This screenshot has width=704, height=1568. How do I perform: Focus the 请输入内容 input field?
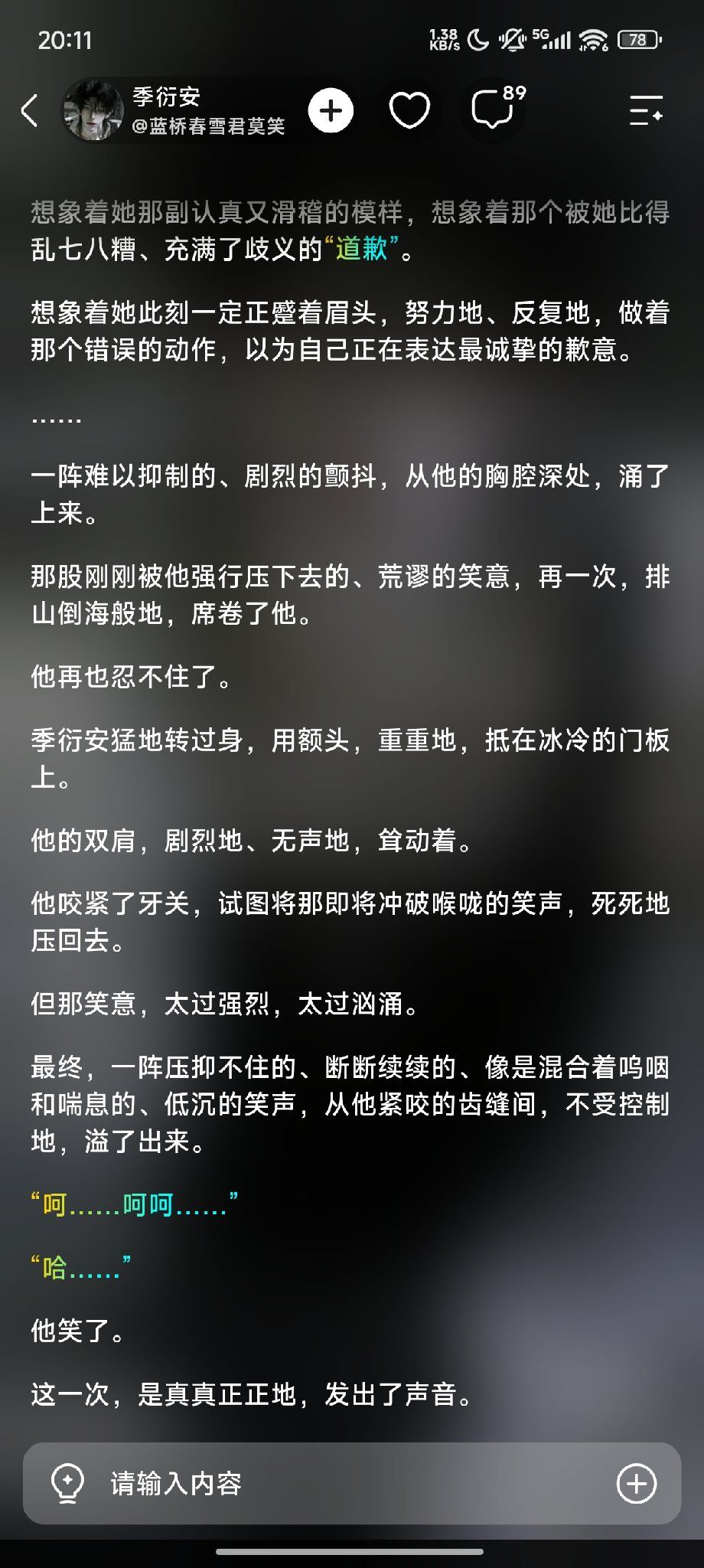(x=352, y=1483)
